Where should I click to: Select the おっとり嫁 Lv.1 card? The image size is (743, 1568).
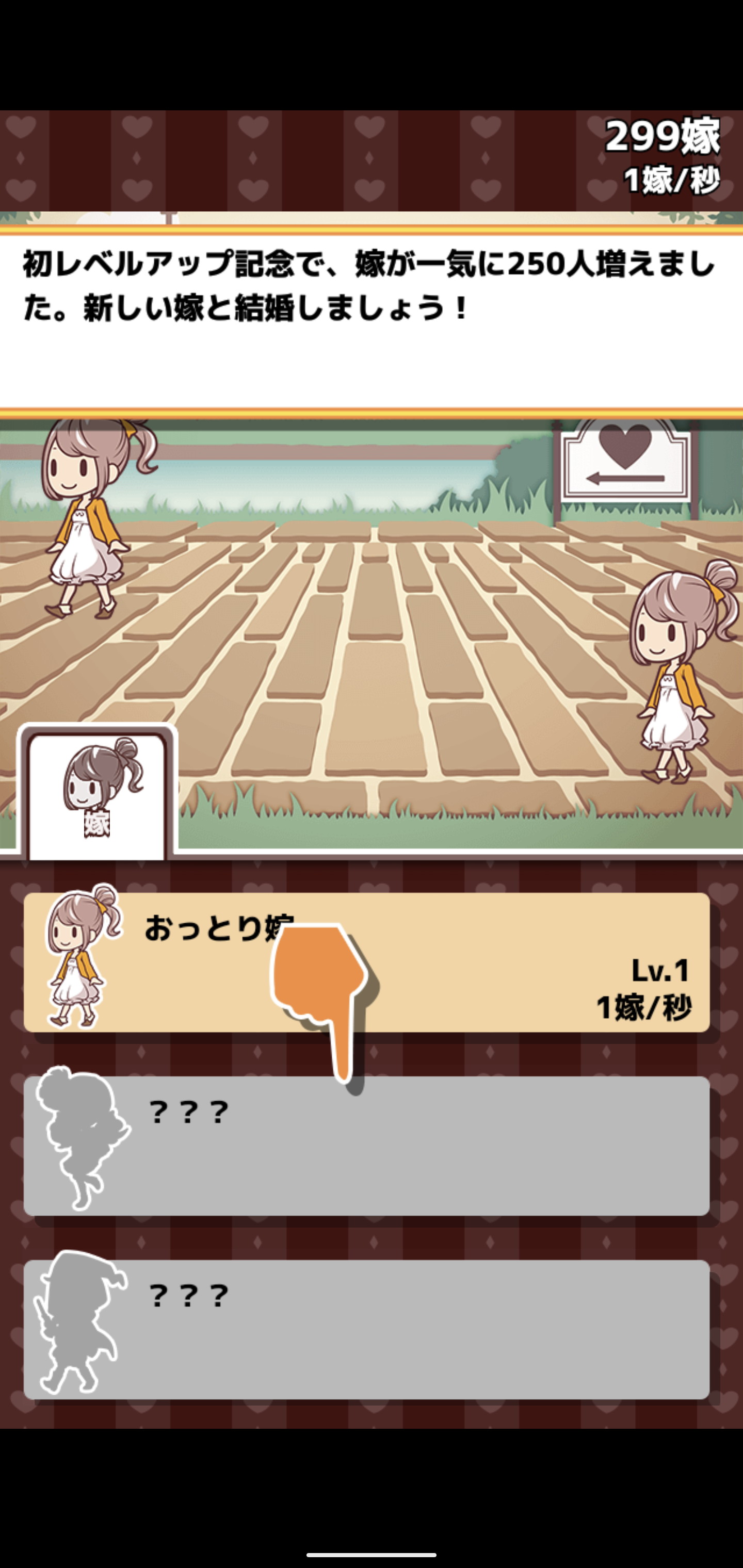487,962
